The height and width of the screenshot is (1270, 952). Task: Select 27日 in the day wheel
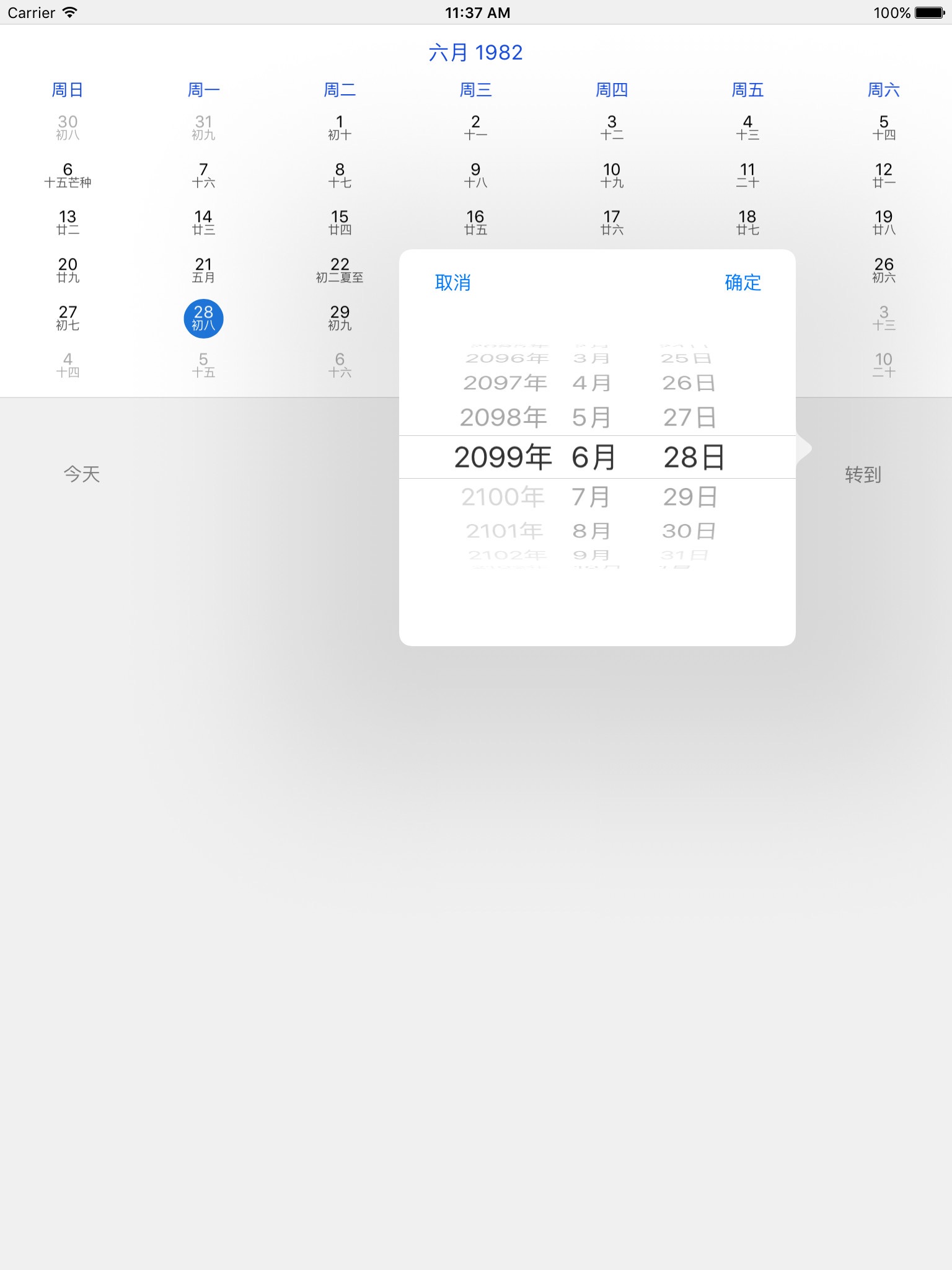pos(690,417)
